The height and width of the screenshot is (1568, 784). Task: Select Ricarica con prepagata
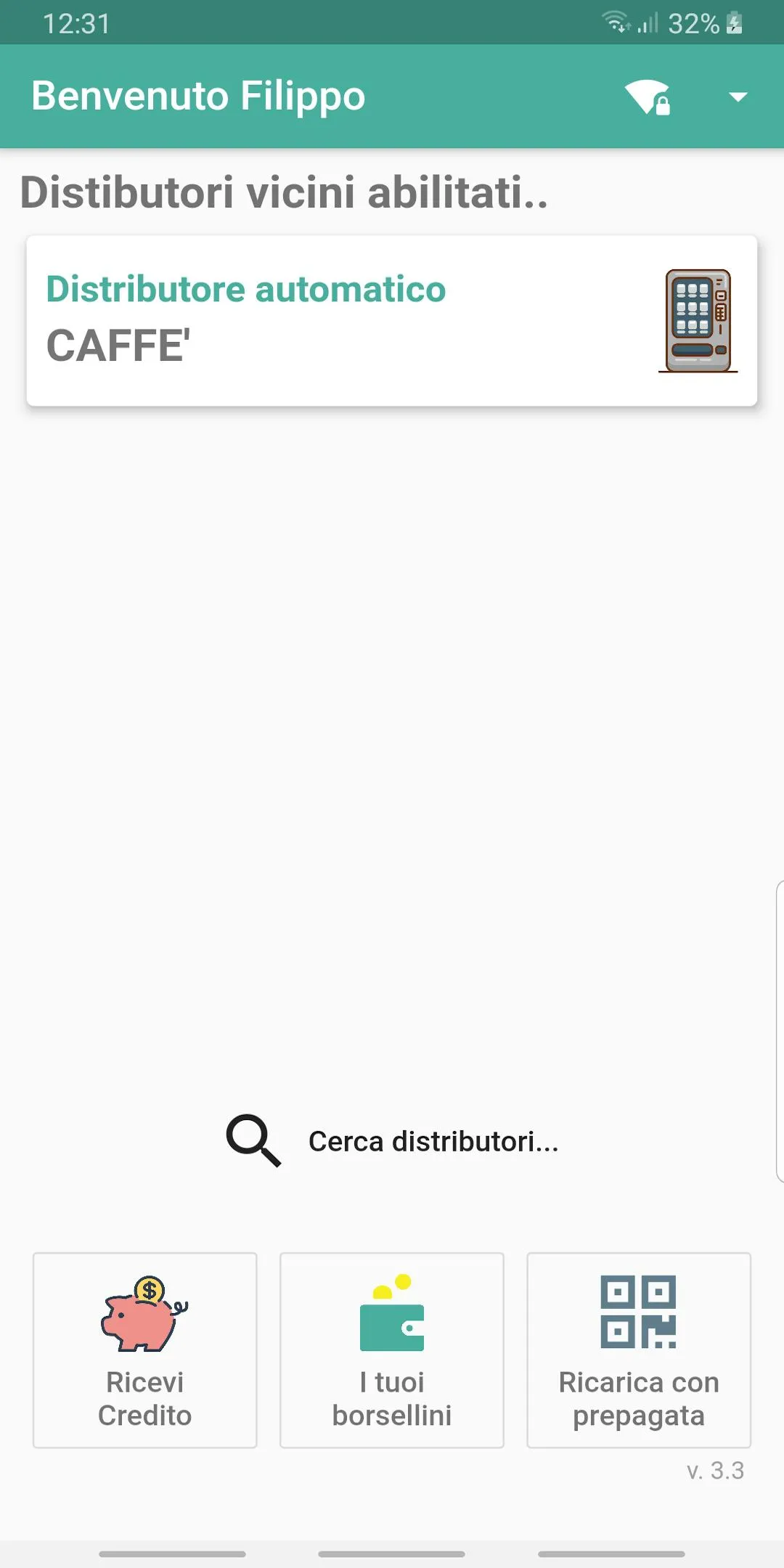point(639,1350)
